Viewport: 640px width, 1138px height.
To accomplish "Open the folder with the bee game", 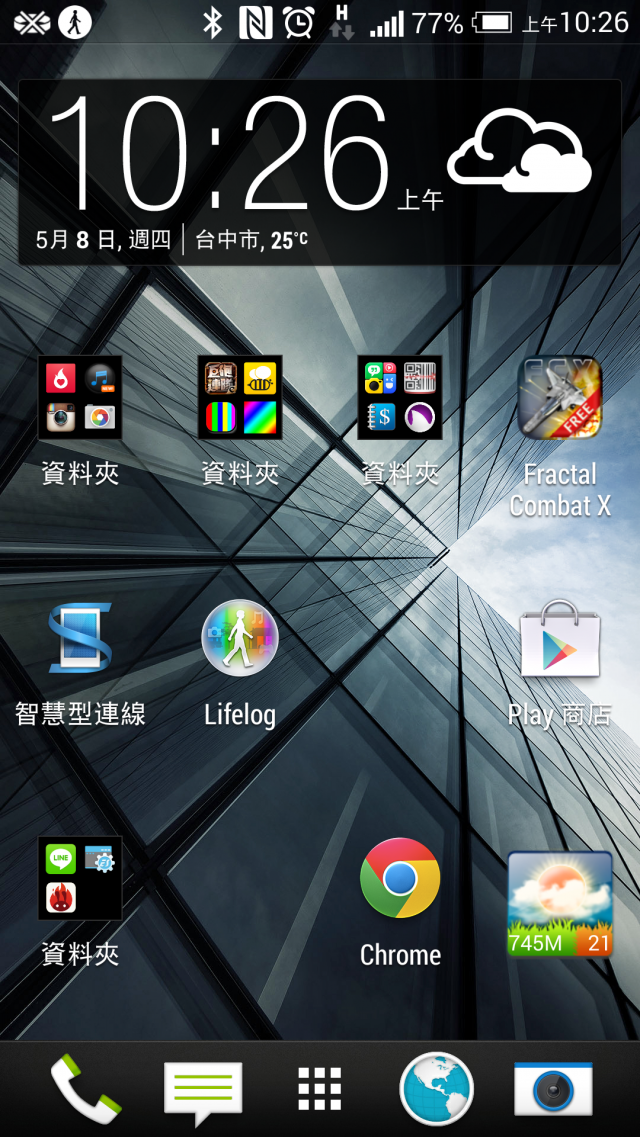I will (x=240, y=397).
